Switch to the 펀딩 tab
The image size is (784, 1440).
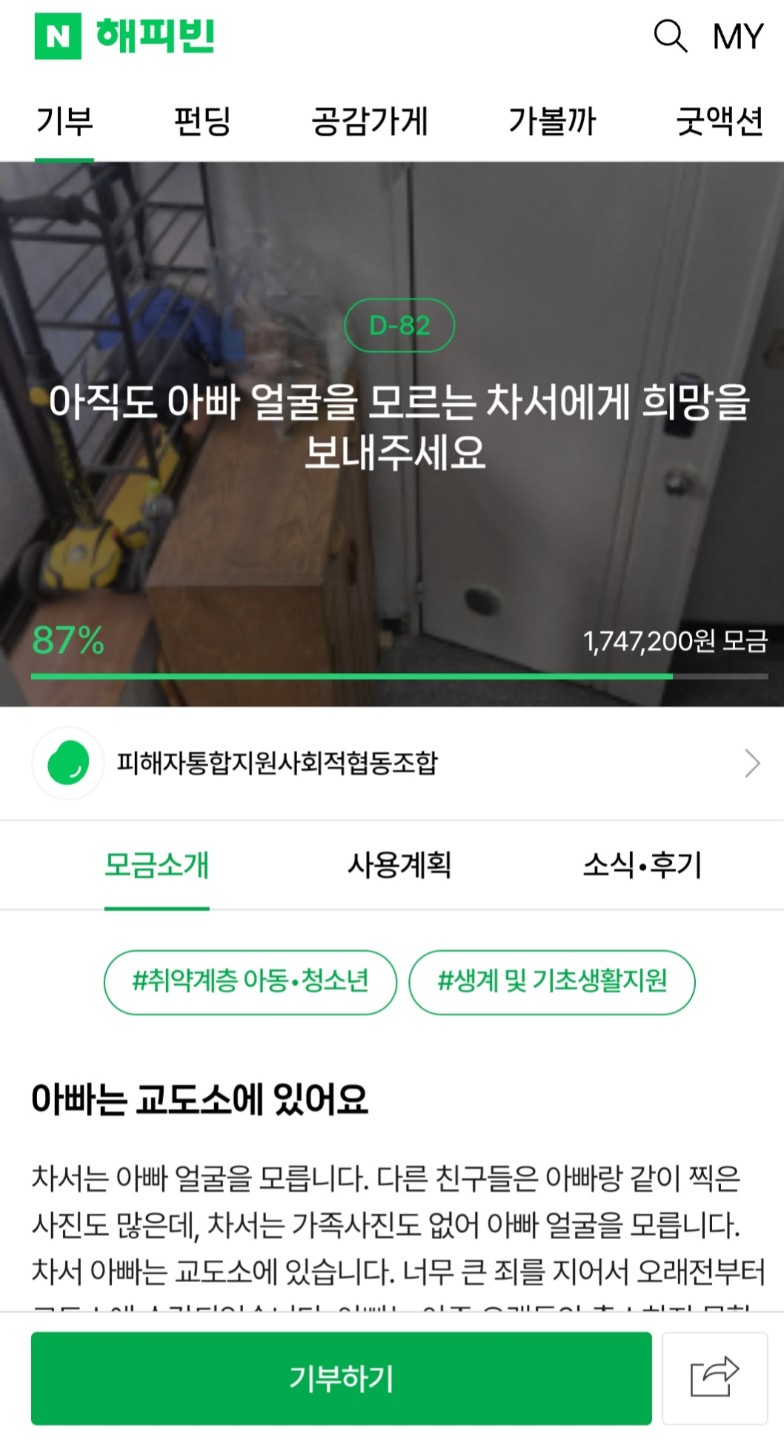[202, 122]
